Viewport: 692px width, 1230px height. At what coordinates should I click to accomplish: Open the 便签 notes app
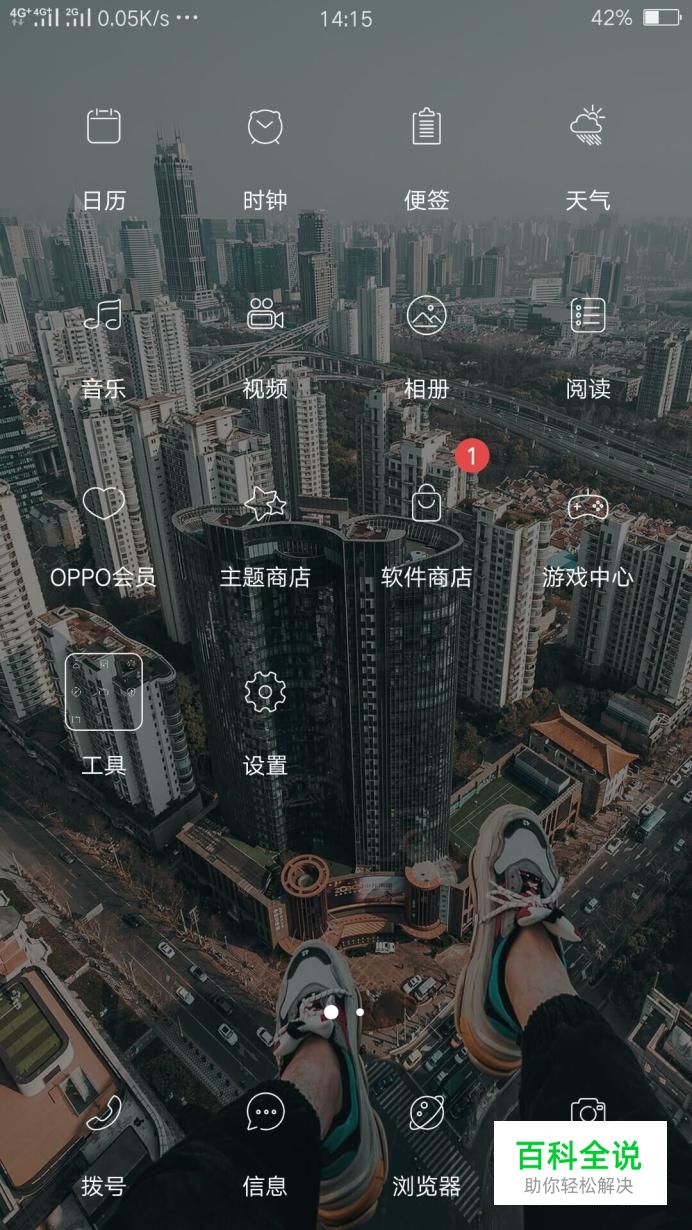tap(427, 128)
